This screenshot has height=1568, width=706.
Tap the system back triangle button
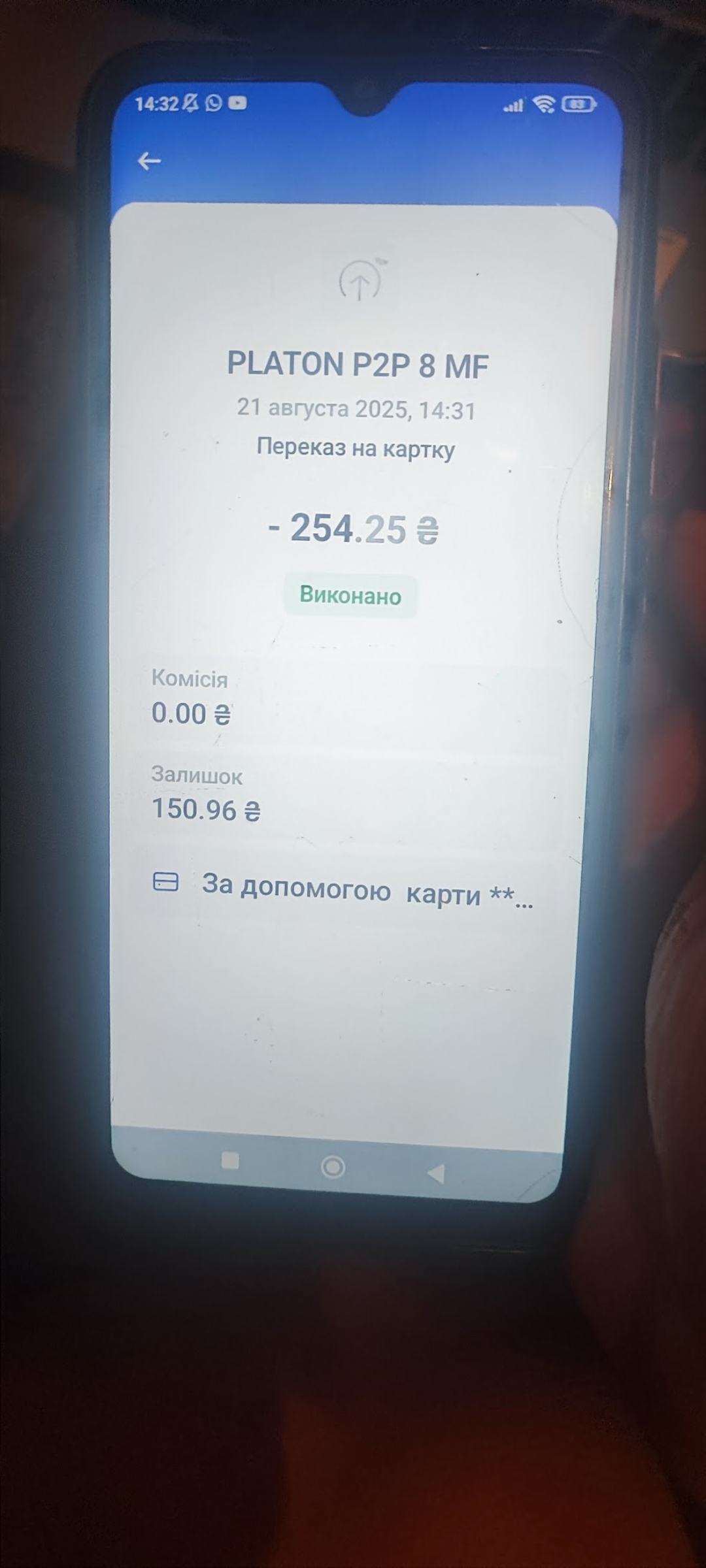(436, 1173)
